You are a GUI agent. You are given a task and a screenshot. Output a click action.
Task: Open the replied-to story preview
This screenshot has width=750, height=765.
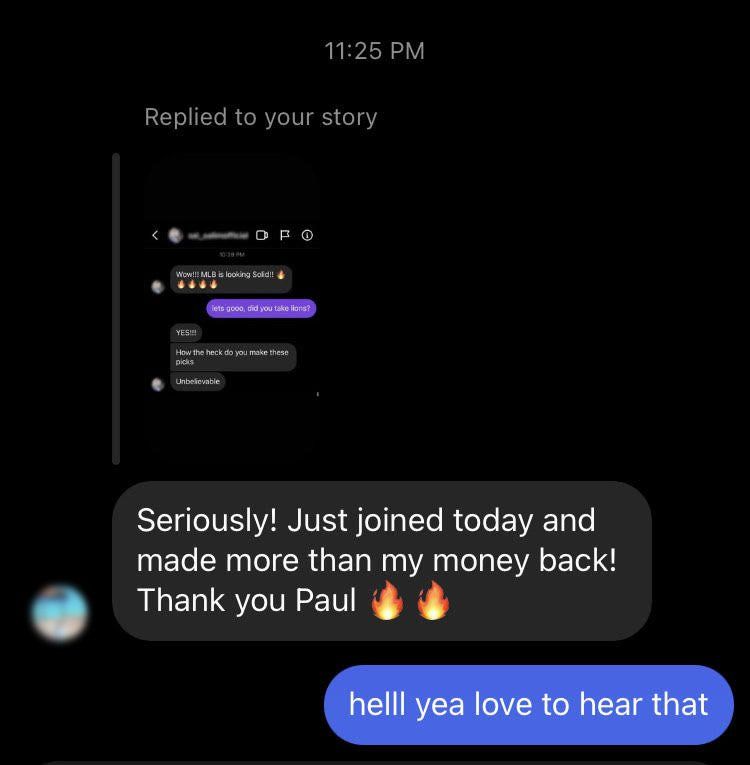(232, 308)
